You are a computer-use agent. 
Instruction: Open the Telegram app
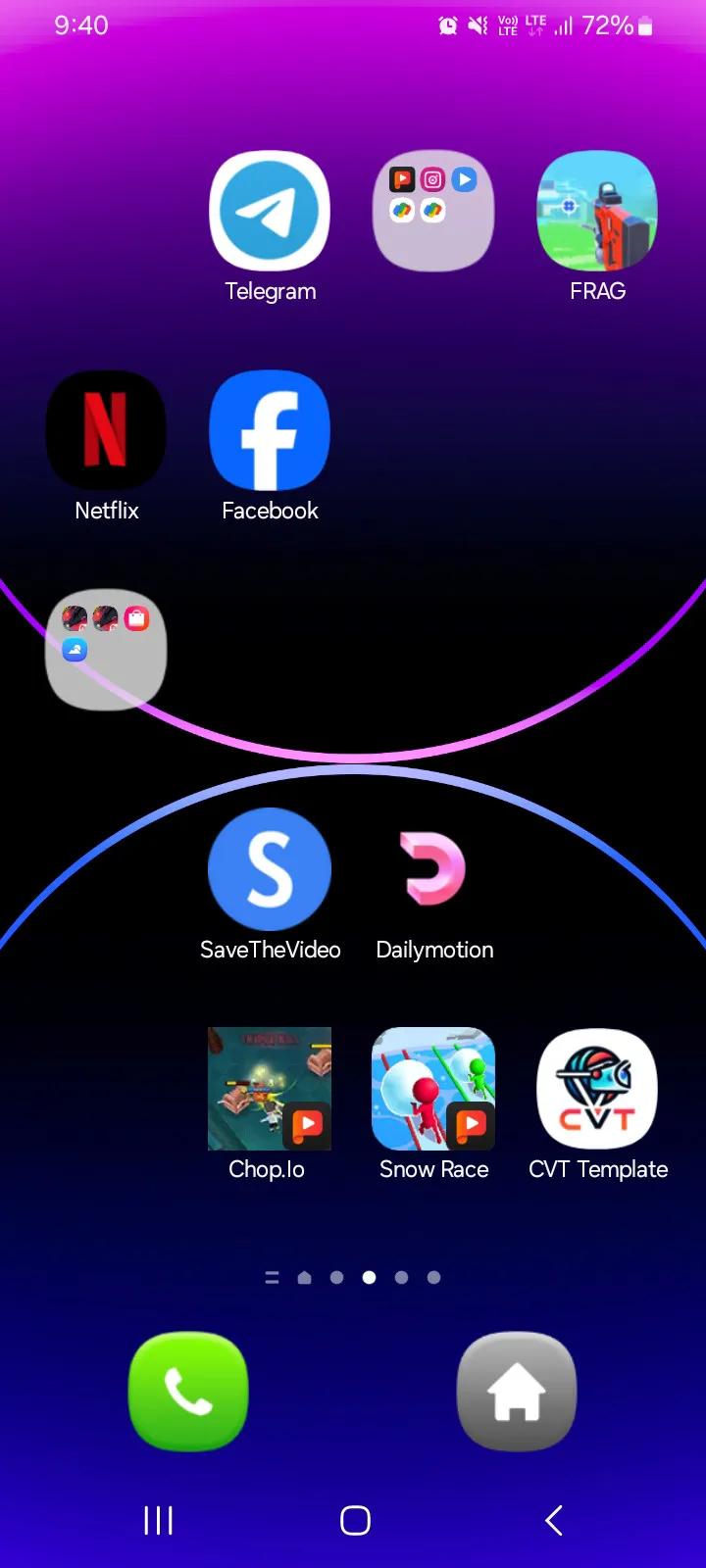click(270, 211)
